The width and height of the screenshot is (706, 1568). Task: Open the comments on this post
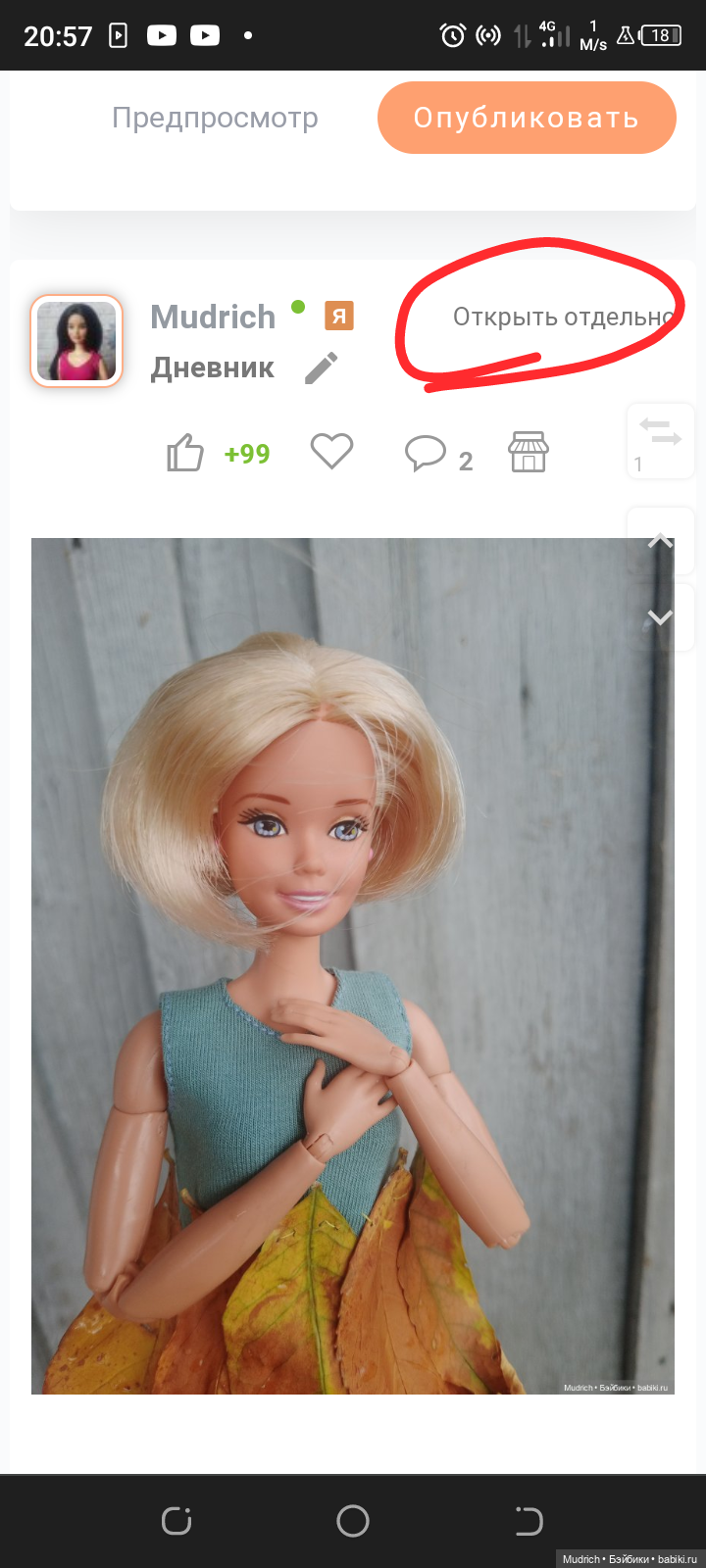(x=426, y=454)
